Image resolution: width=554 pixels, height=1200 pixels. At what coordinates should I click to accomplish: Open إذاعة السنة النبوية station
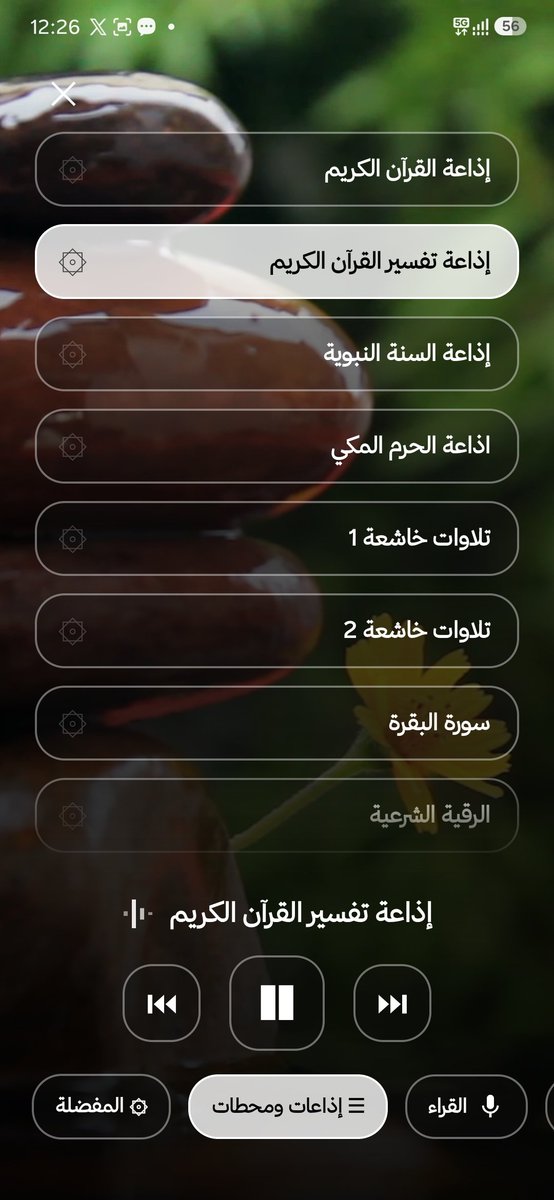(277, 354)
